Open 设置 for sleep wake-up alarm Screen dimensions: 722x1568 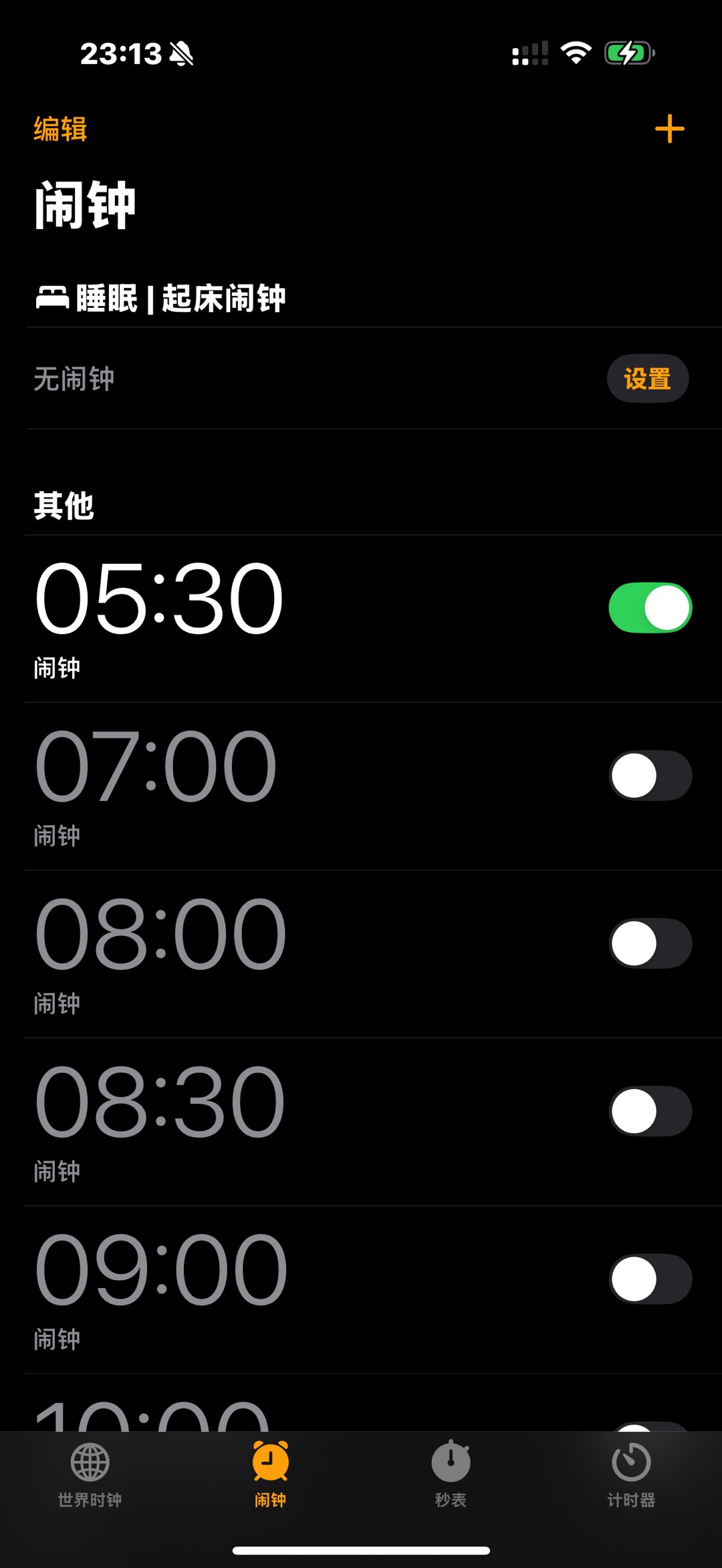(647, 379)
